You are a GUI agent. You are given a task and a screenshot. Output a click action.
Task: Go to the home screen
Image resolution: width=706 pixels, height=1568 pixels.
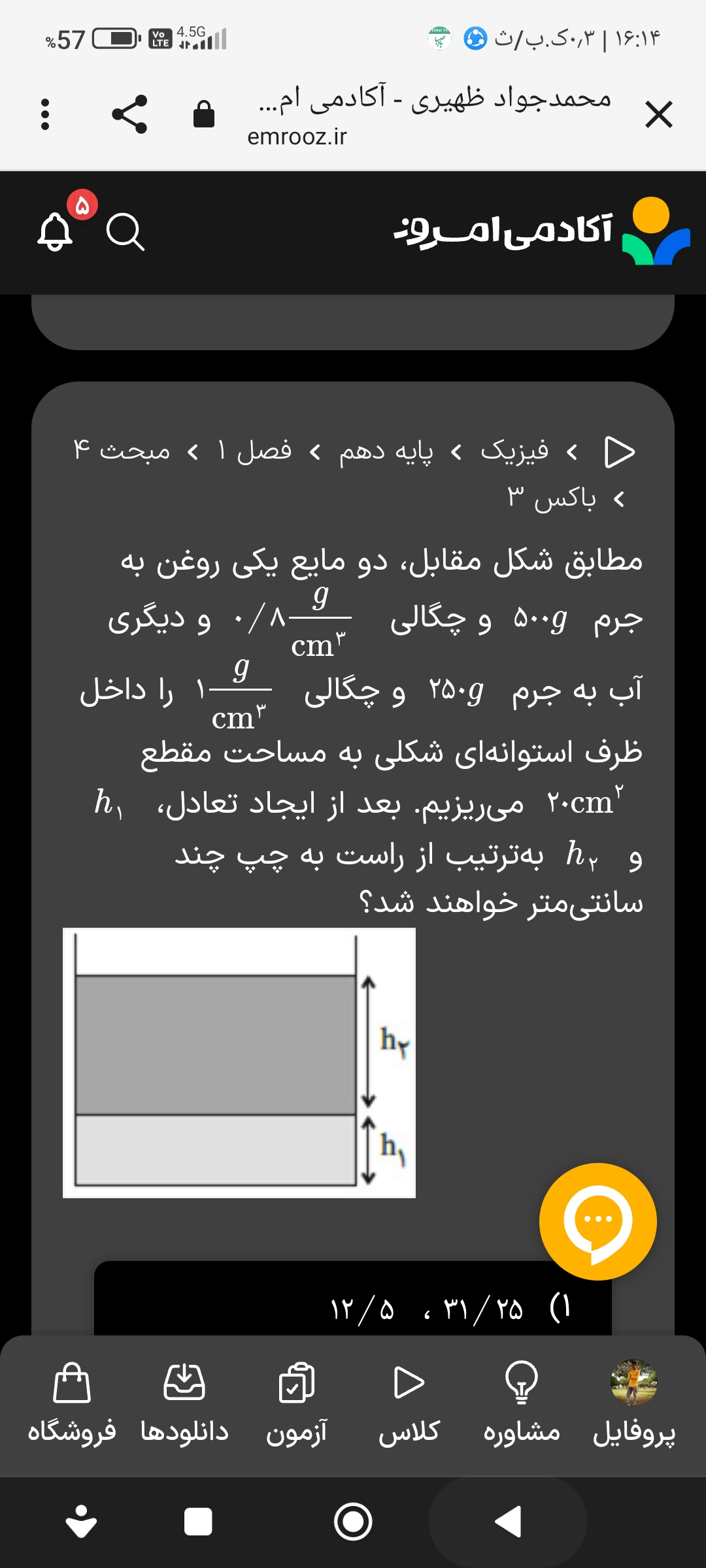coord(353,1522)
